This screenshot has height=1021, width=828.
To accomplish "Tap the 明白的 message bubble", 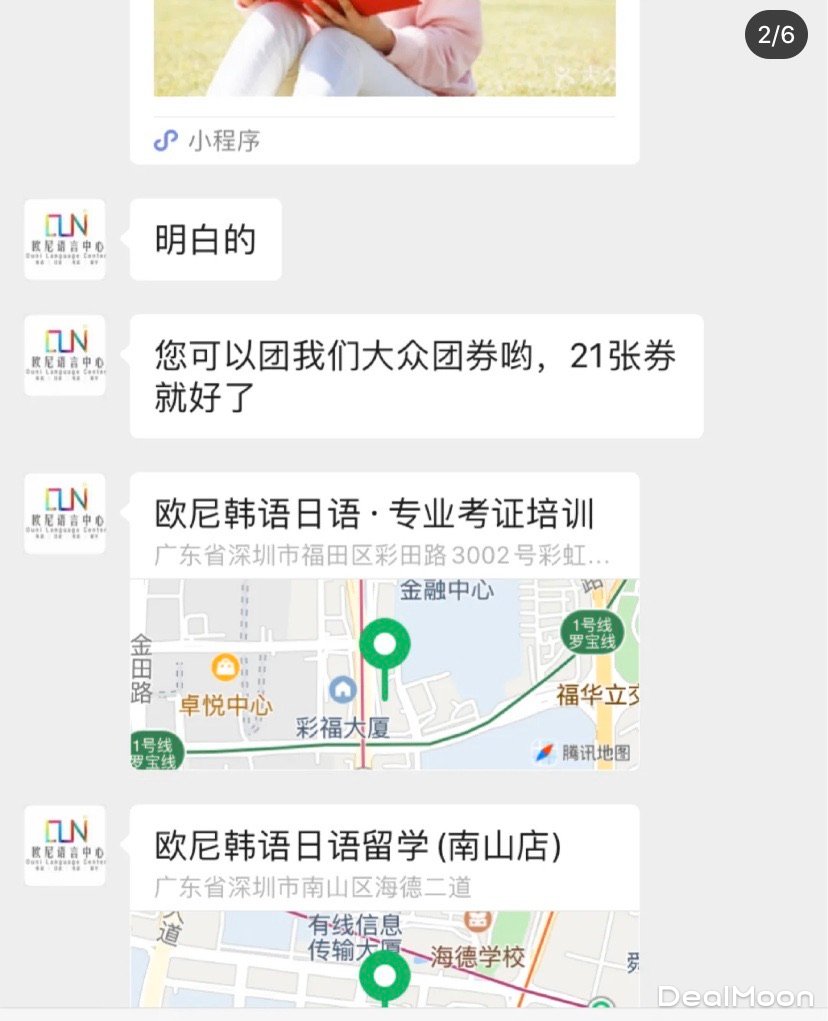I will 205,238.
